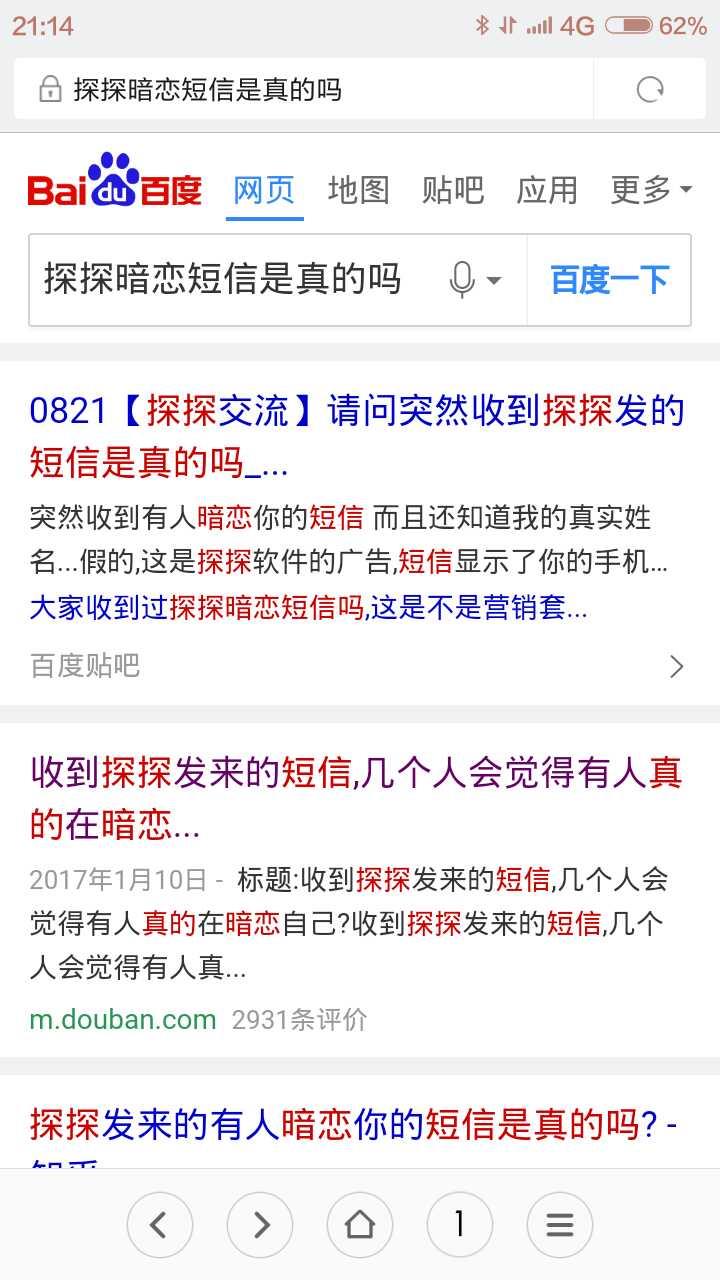Select the 网页 tab

coord(264,189)
